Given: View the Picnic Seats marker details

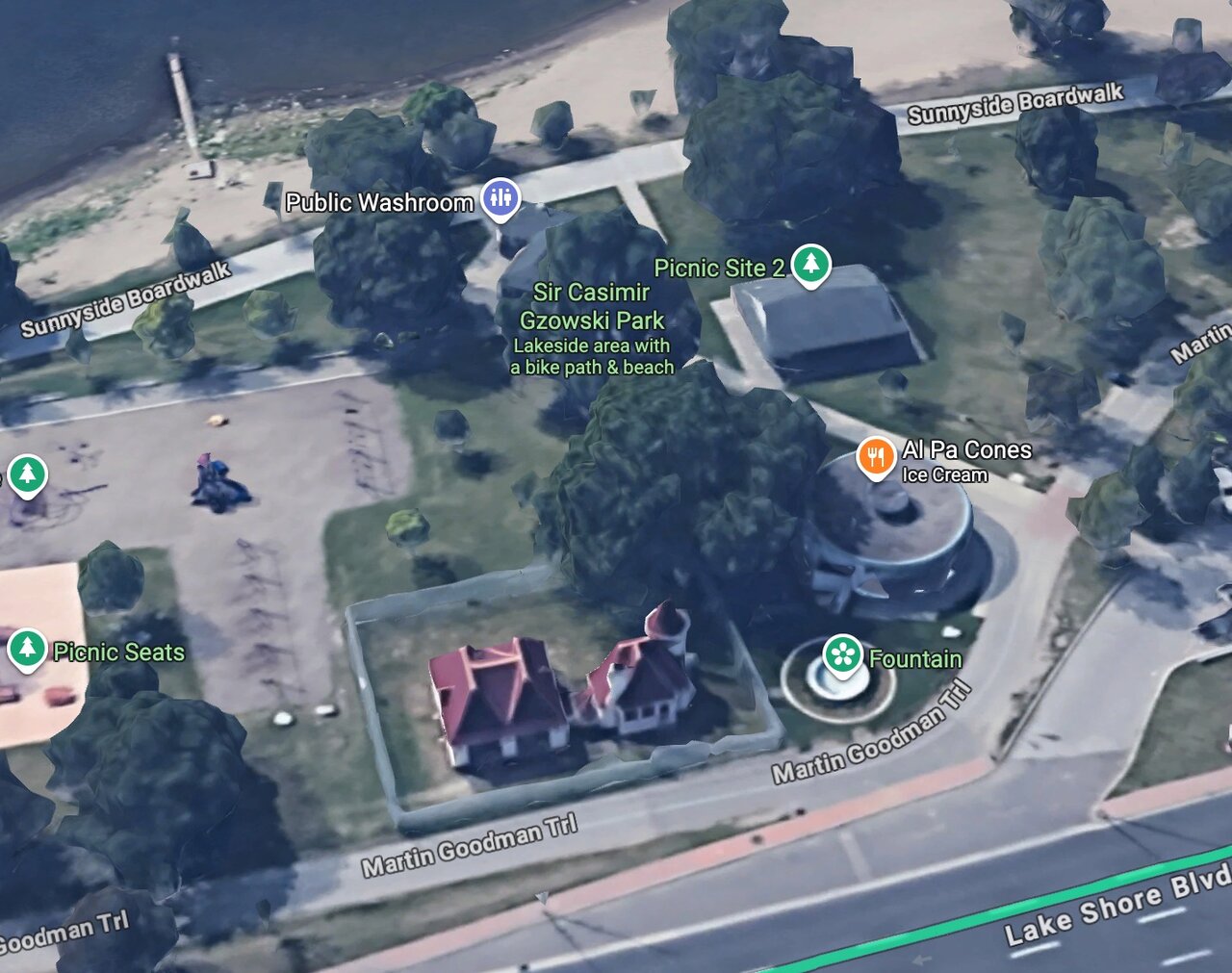Looking at the screenshot, I should [27, 650].
